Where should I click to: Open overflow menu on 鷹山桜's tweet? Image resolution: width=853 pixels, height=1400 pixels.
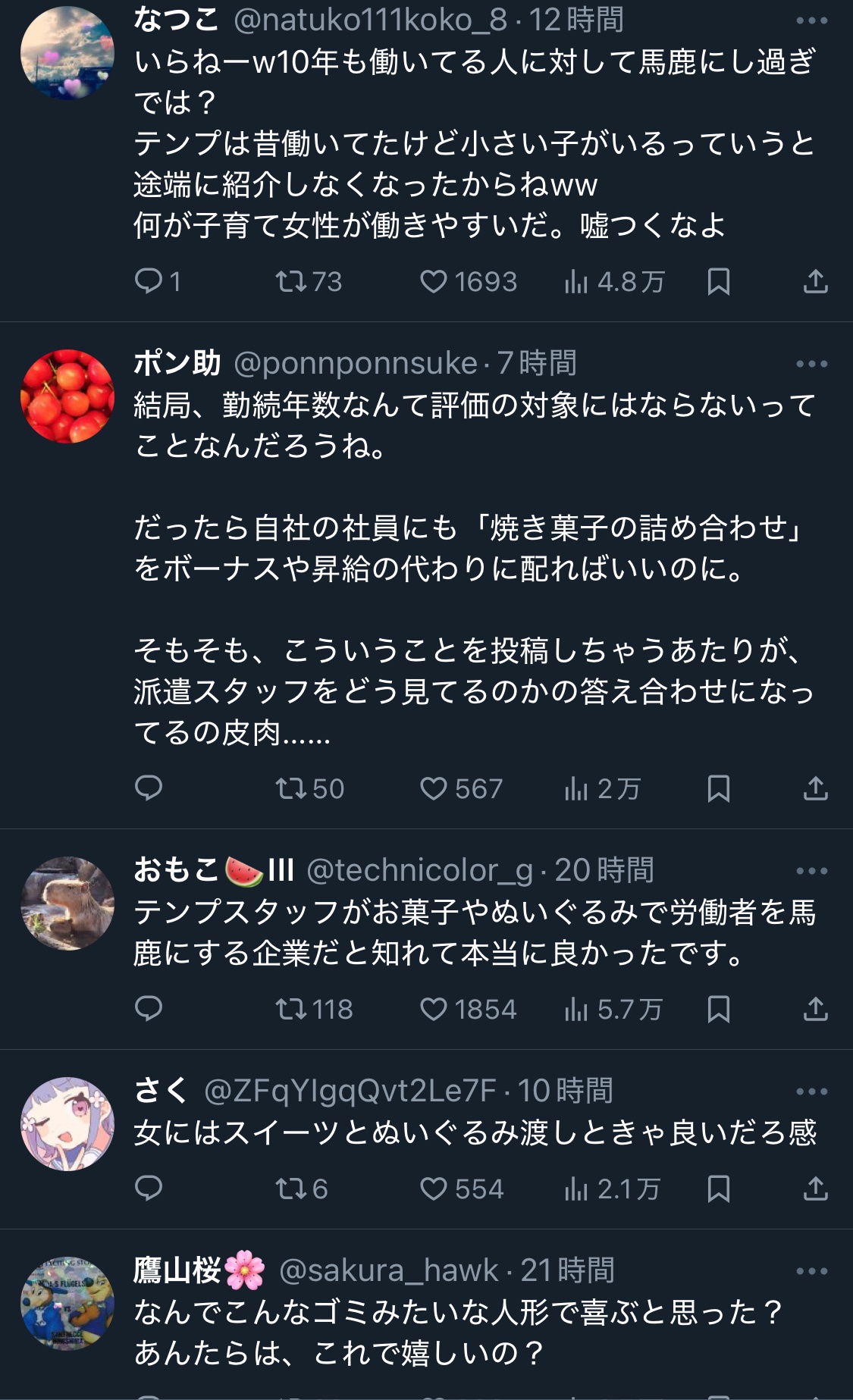point(811,1271)
